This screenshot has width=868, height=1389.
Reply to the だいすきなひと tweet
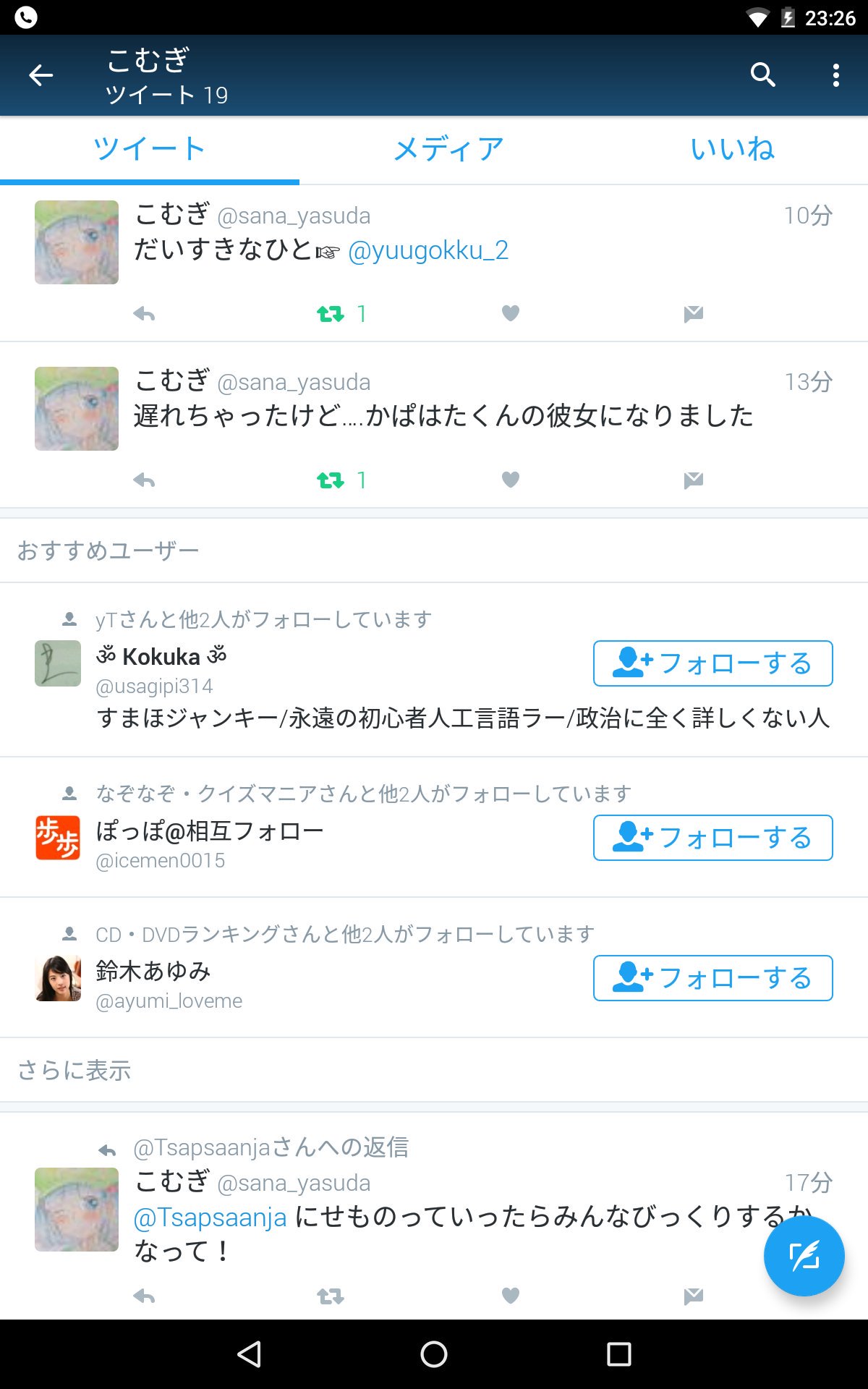tap(144, 314)
